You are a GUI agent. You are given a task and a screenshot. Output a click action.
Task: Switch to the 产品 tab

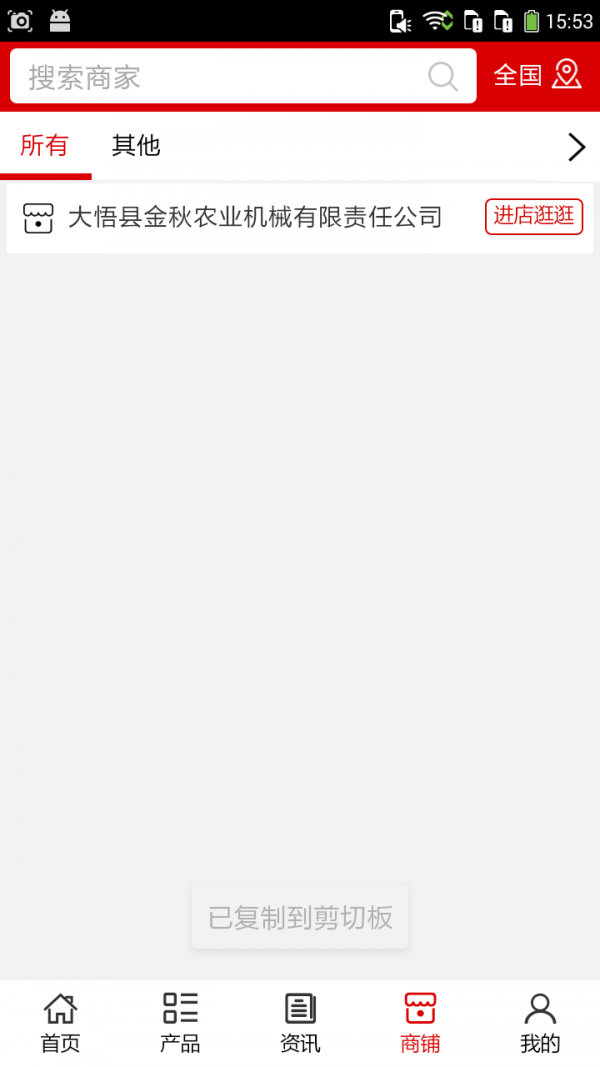180,1023
